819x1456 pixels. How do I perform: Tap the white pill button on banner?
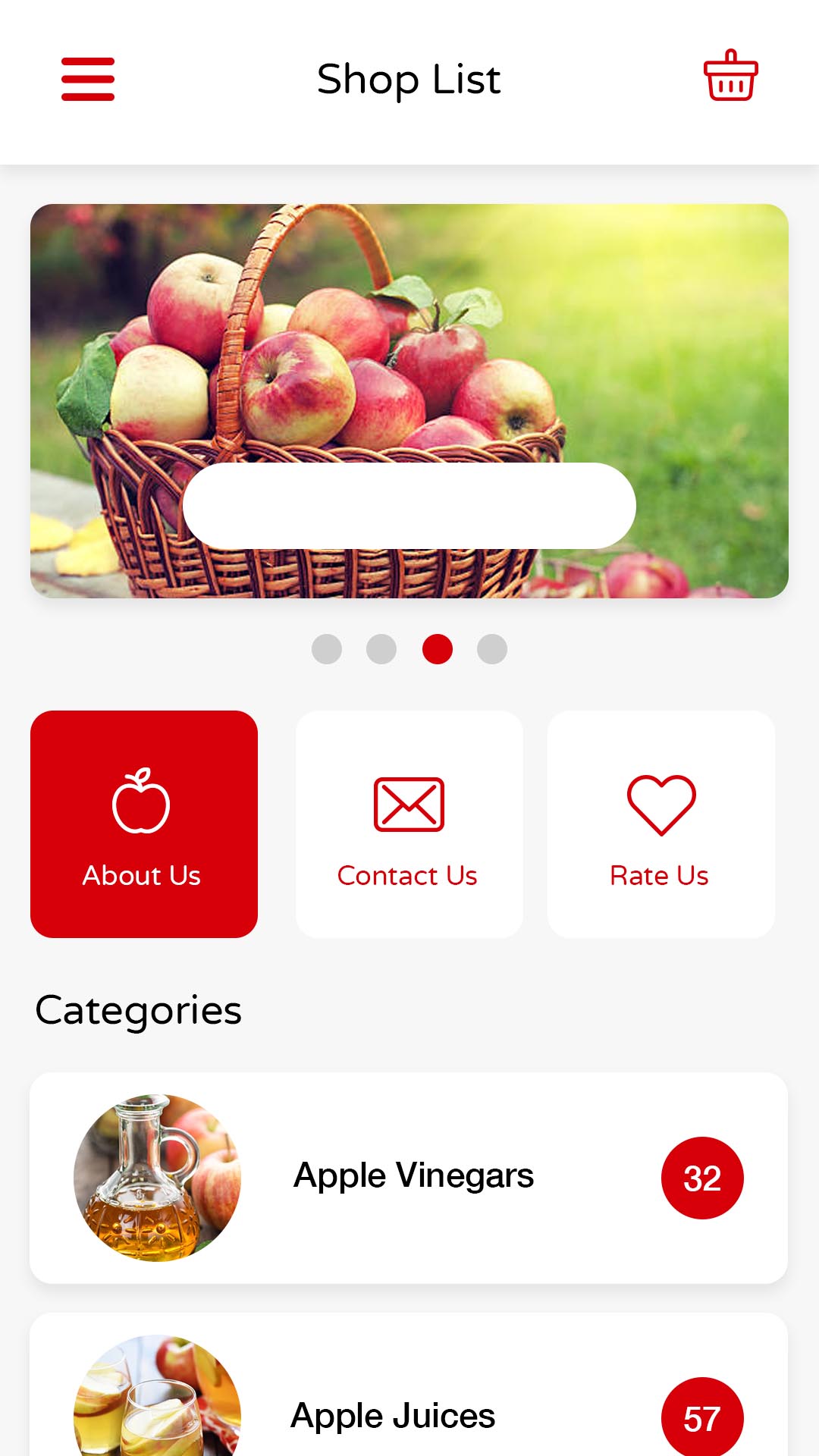click(x=409, y=506)
